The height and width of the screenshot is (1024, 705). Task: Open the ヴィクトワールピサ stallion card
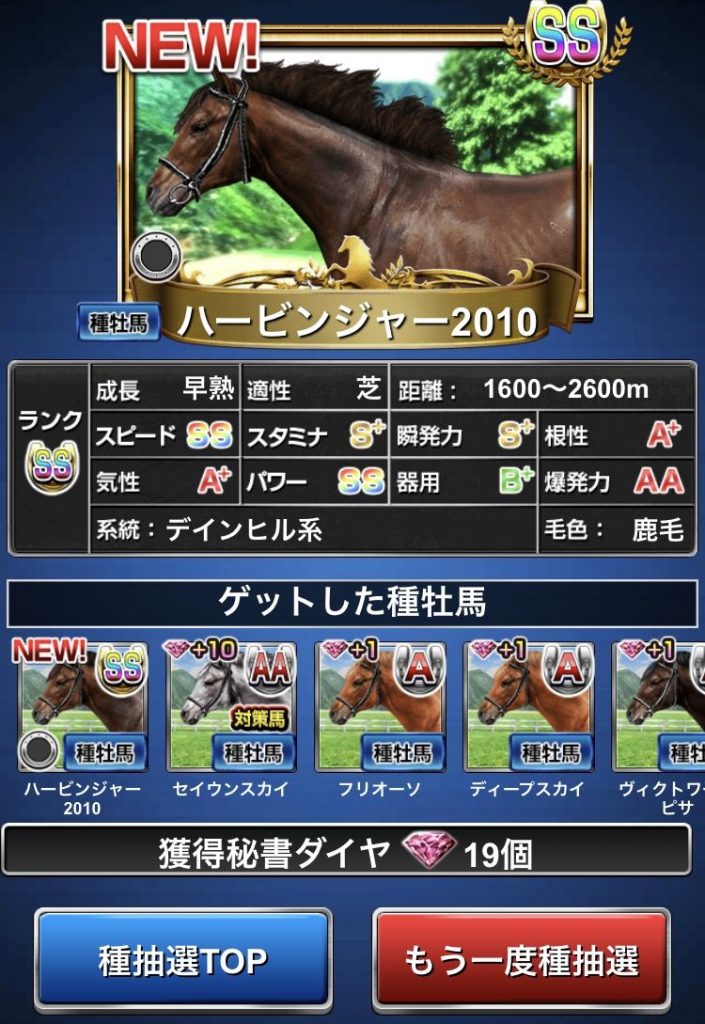click(661, 708)
